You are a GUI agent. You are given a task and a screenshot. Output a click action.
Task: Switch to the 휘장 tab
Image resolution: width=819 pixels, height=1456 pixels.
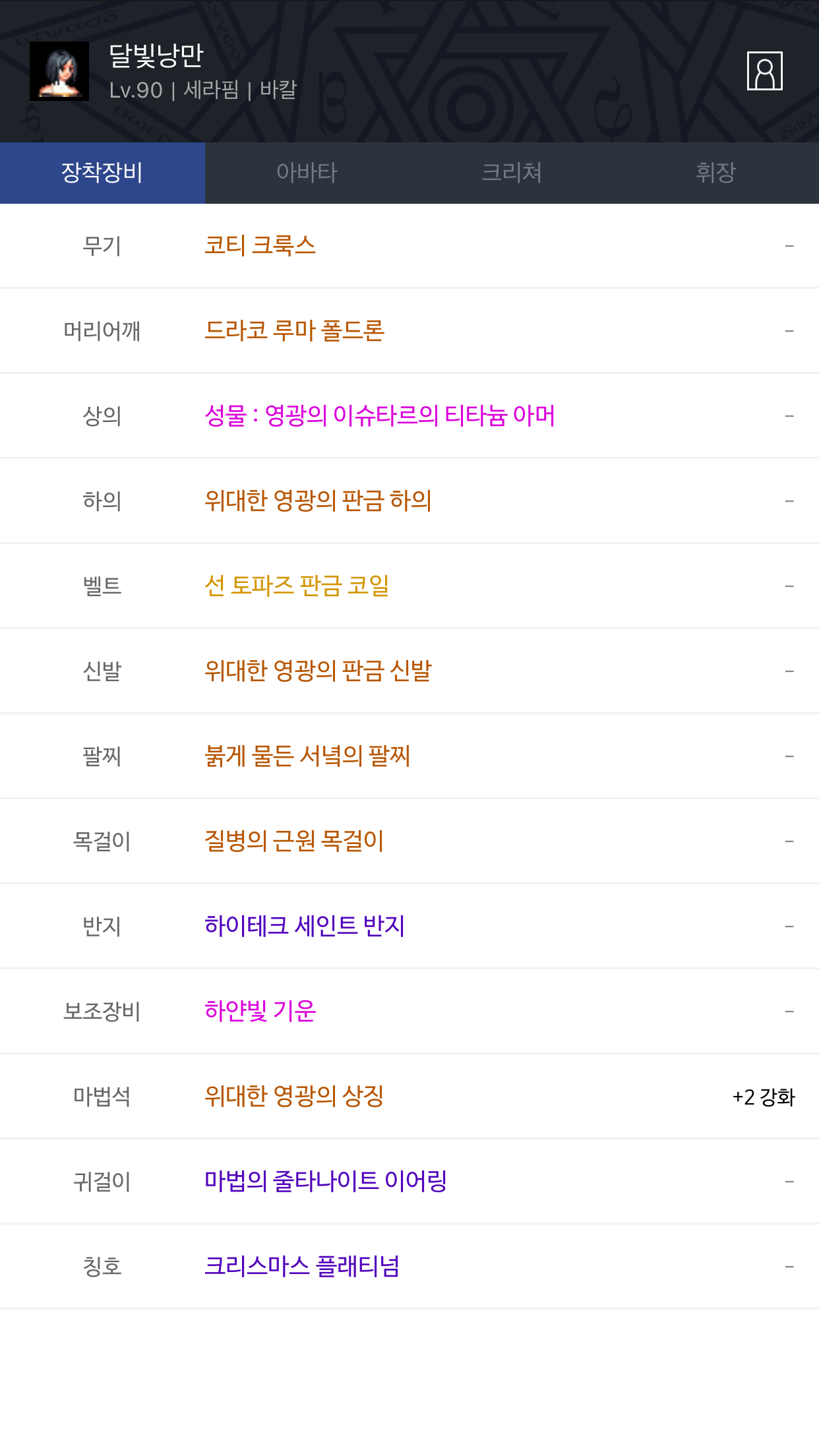point(716,173)
